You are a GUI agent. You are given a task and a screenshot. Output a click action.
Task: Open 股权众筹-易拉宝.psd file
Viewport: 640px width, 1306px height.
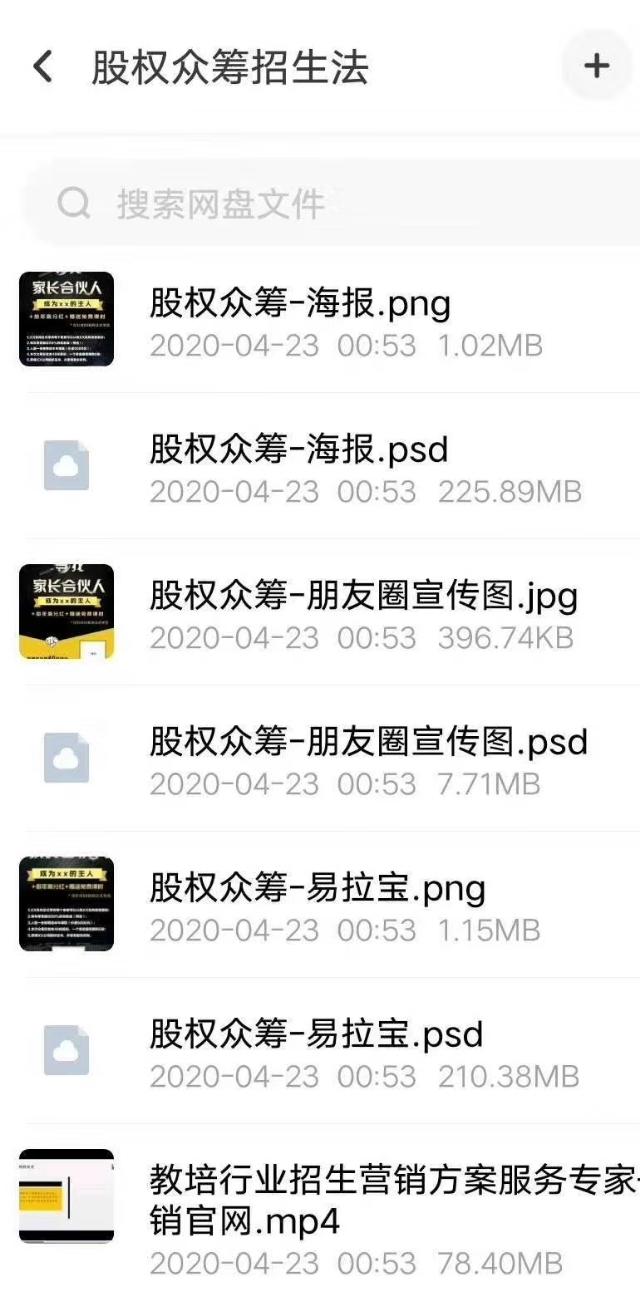click(x=316, y=1051)
